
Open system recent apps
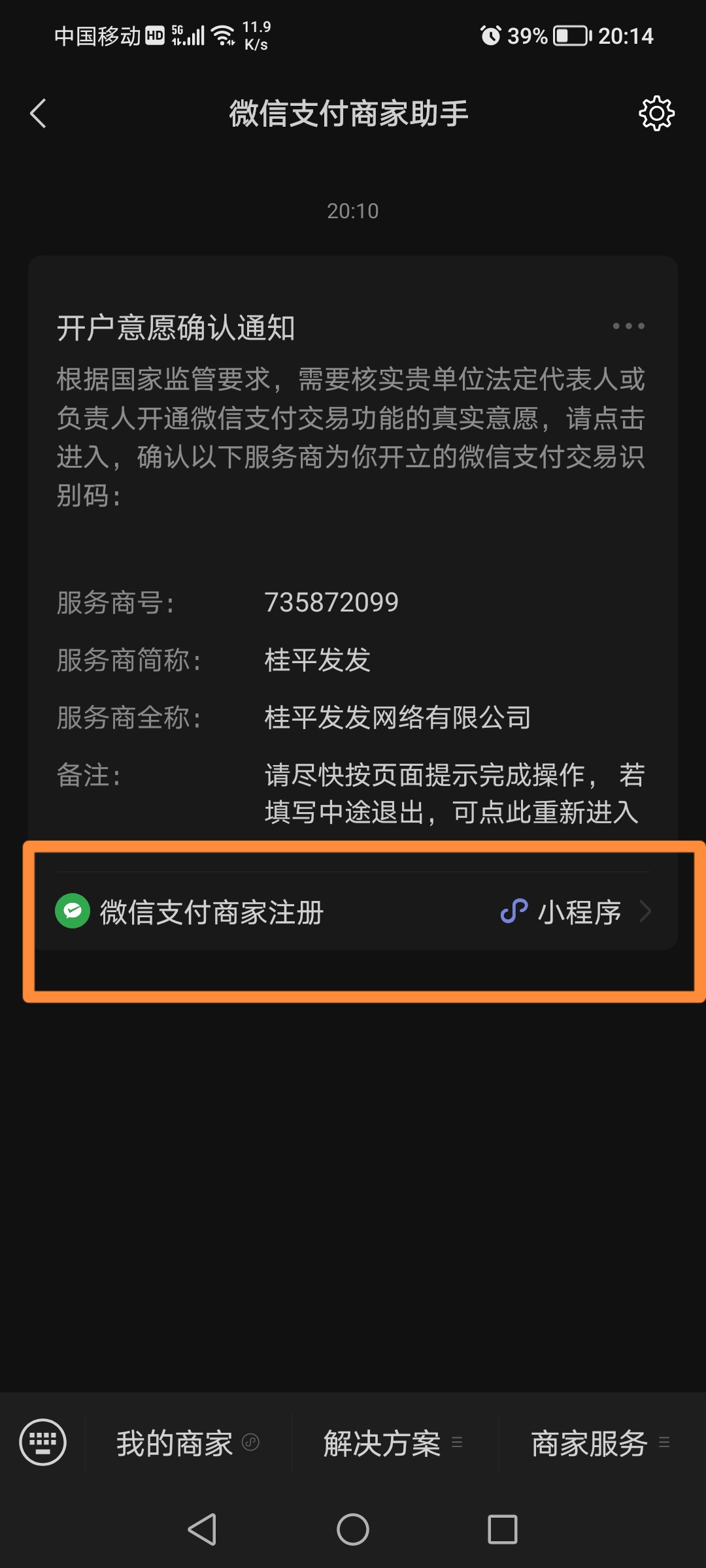point(503,1529)
